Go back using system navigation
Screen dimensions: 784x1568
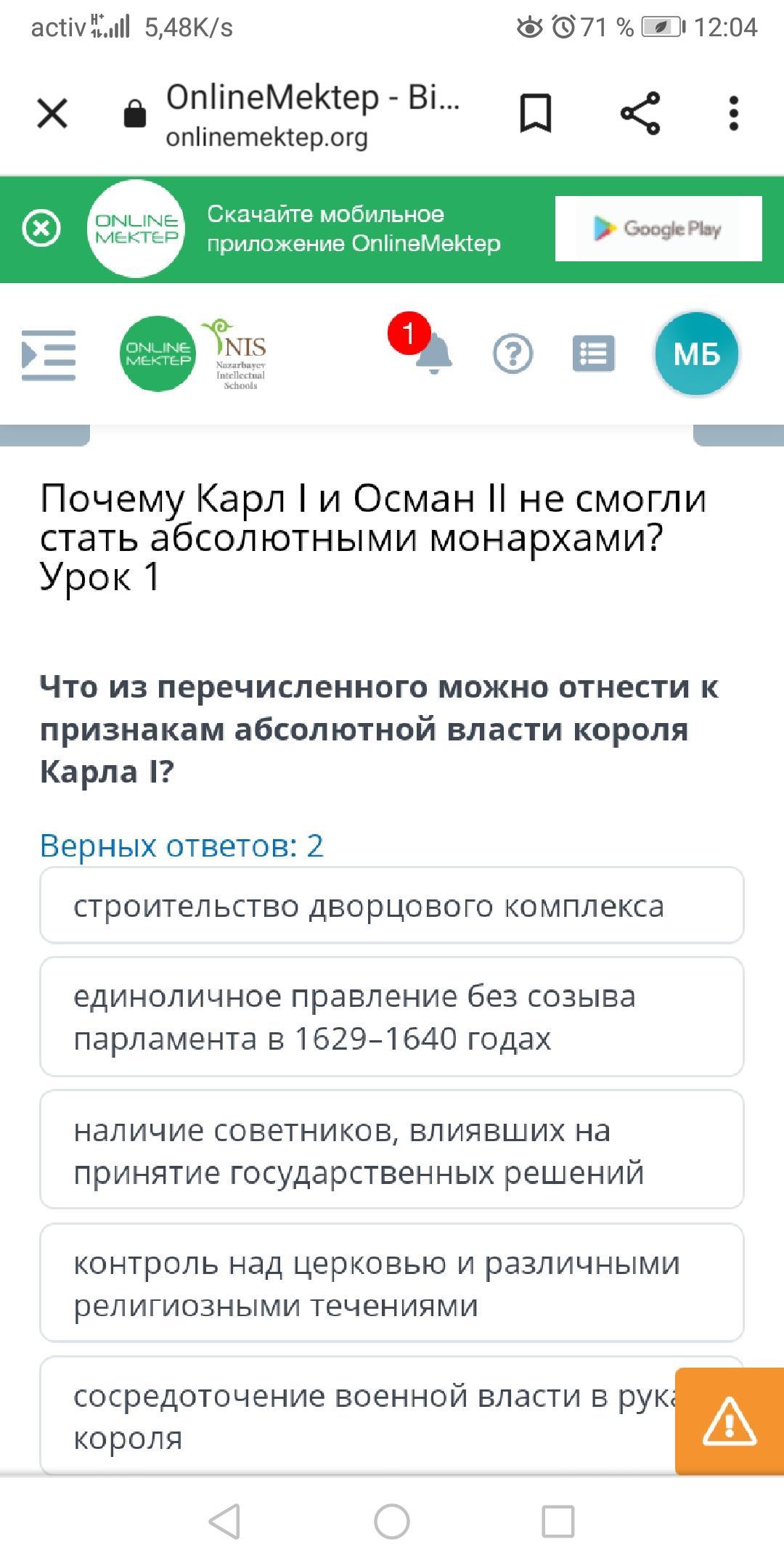tap(224, 1522)
